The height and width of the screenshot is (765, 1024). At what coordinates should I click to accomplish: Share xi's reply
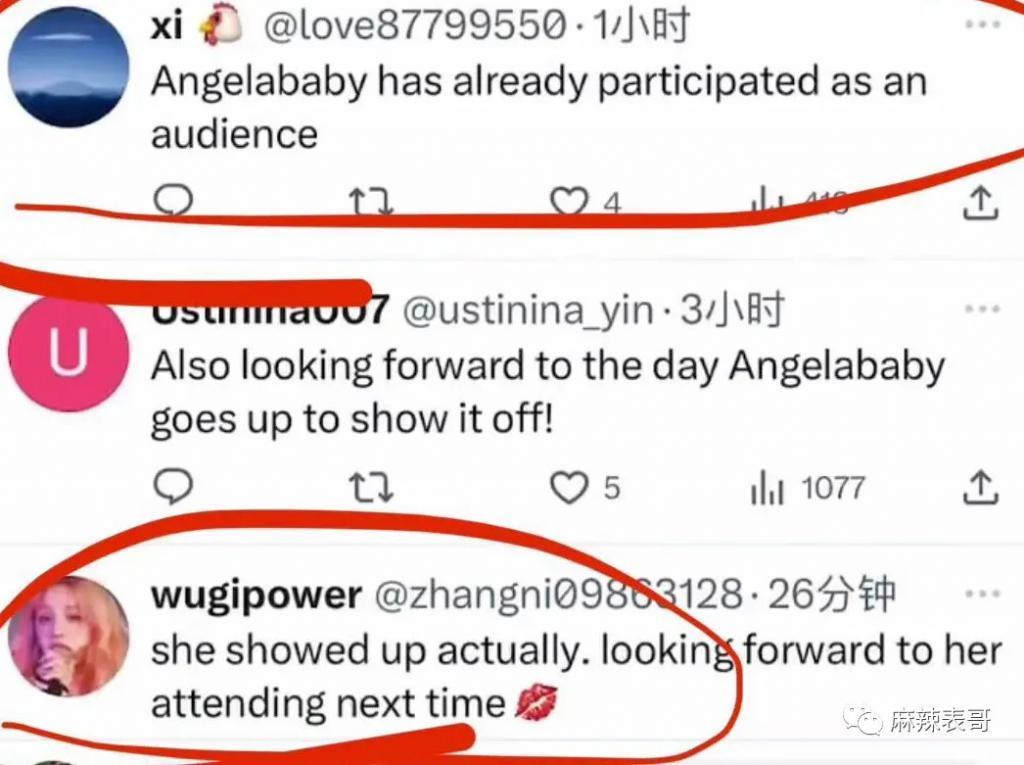pos(980,205)
